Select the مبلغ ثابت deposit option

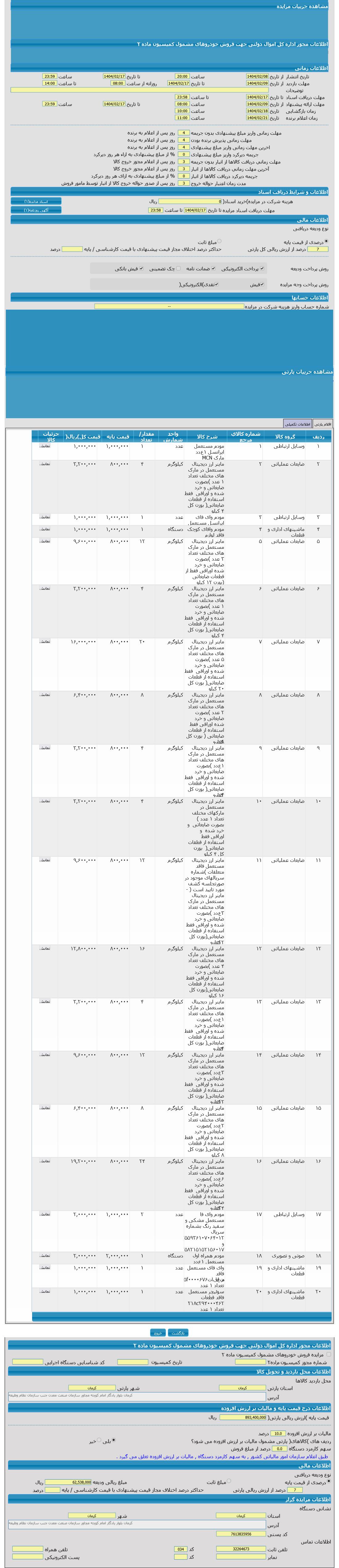tap(220, 241)
